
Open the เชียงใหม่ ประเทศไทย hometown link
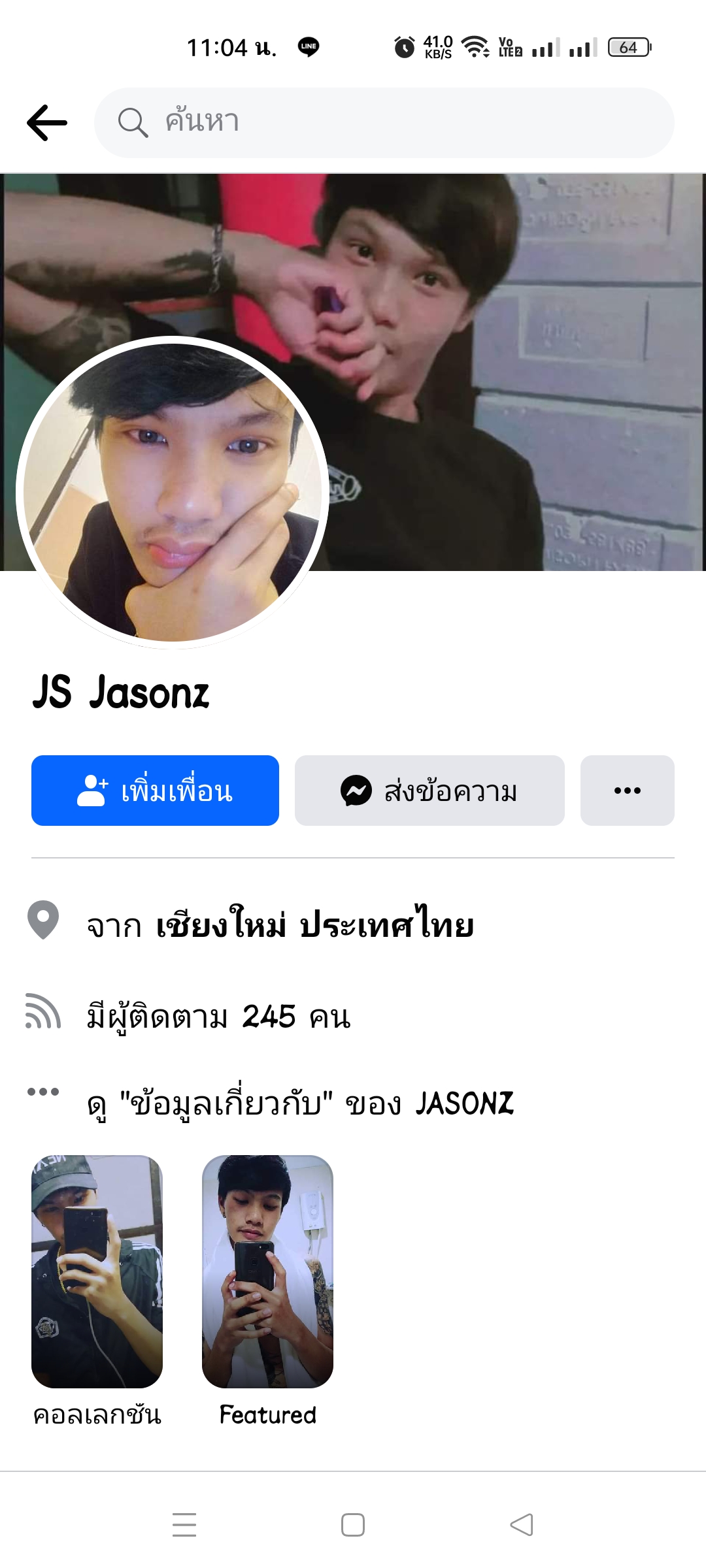pyautogui.click(x=315, y=925)
